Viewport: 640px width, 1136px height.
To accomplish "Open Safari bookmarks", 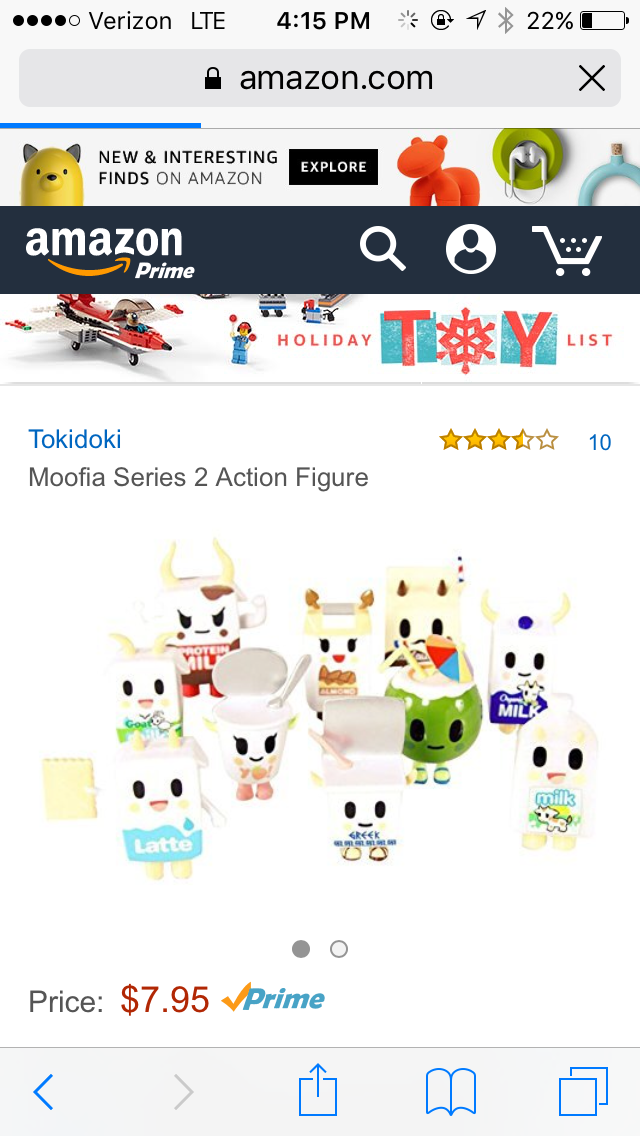I will [450, 1091].
